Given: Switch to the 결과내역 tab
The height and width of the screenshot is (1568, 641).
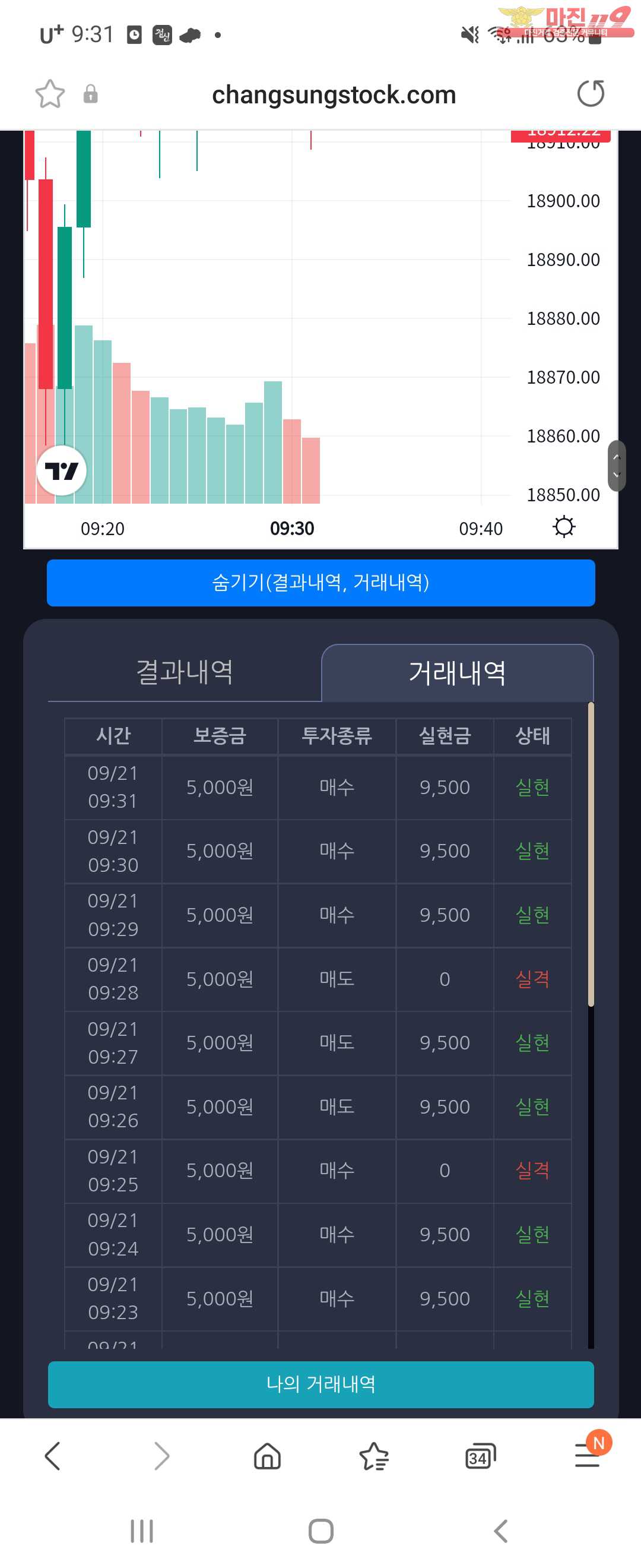Looking at the screenshot, I should pos(184,672).
